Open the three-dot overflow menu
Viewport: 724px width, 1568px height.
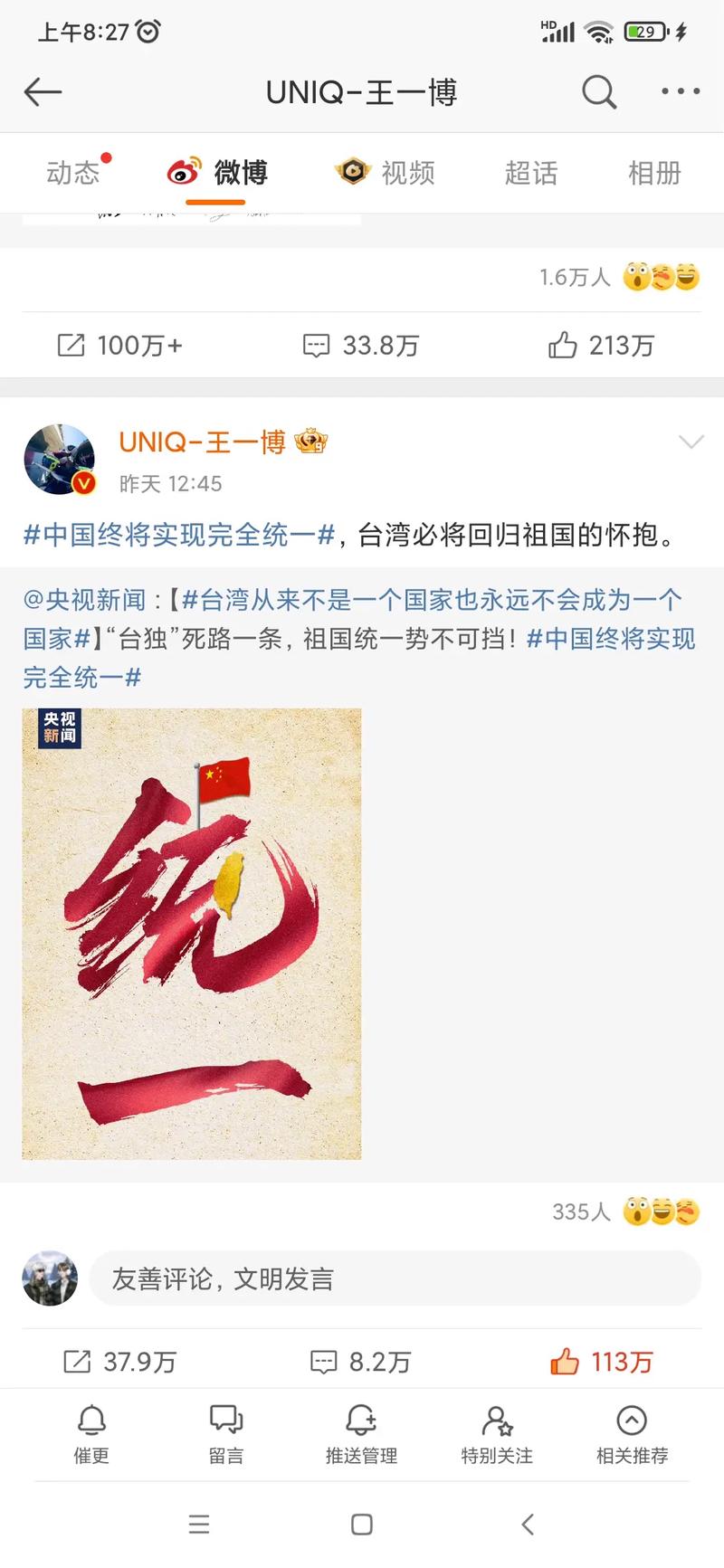[681, 92]
